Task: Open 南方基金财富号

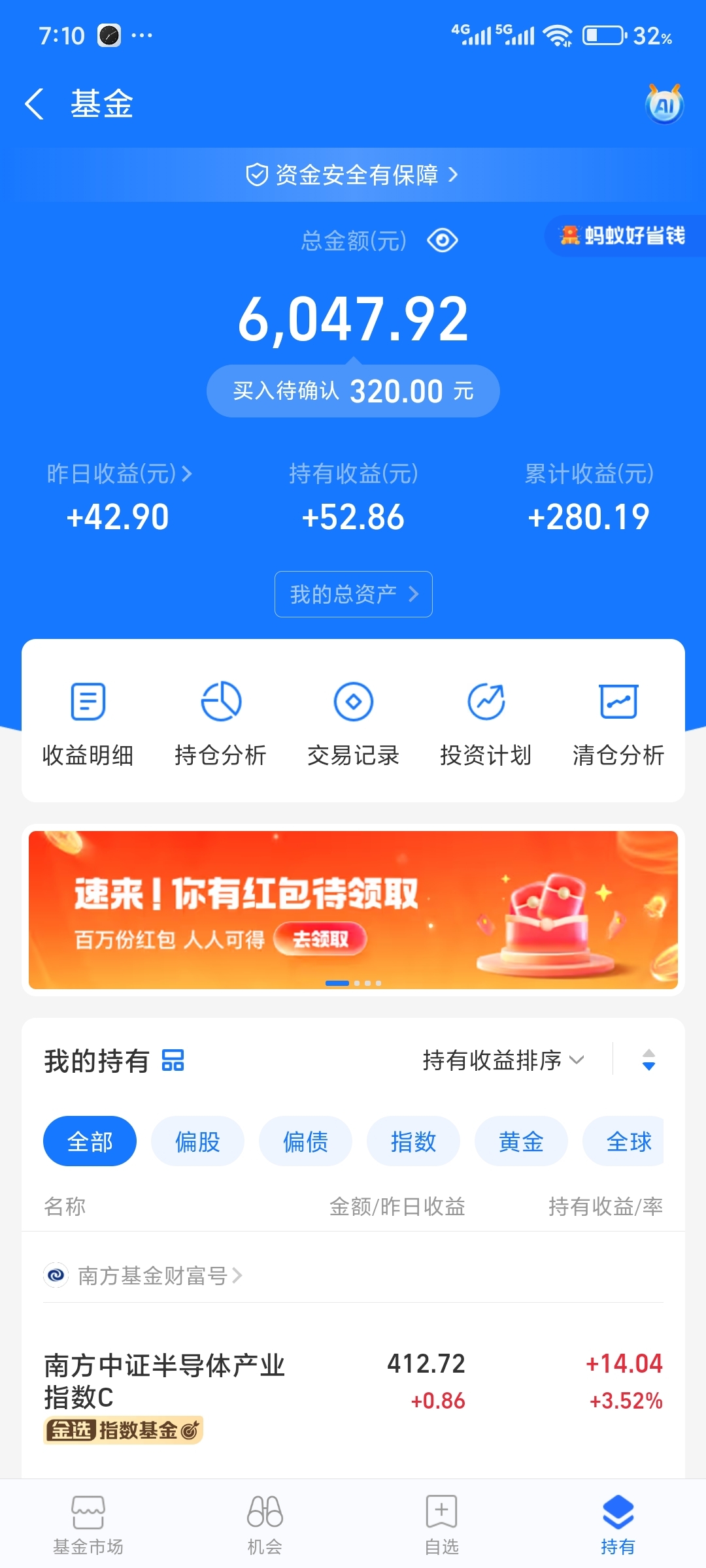Action: point(154,1275)
